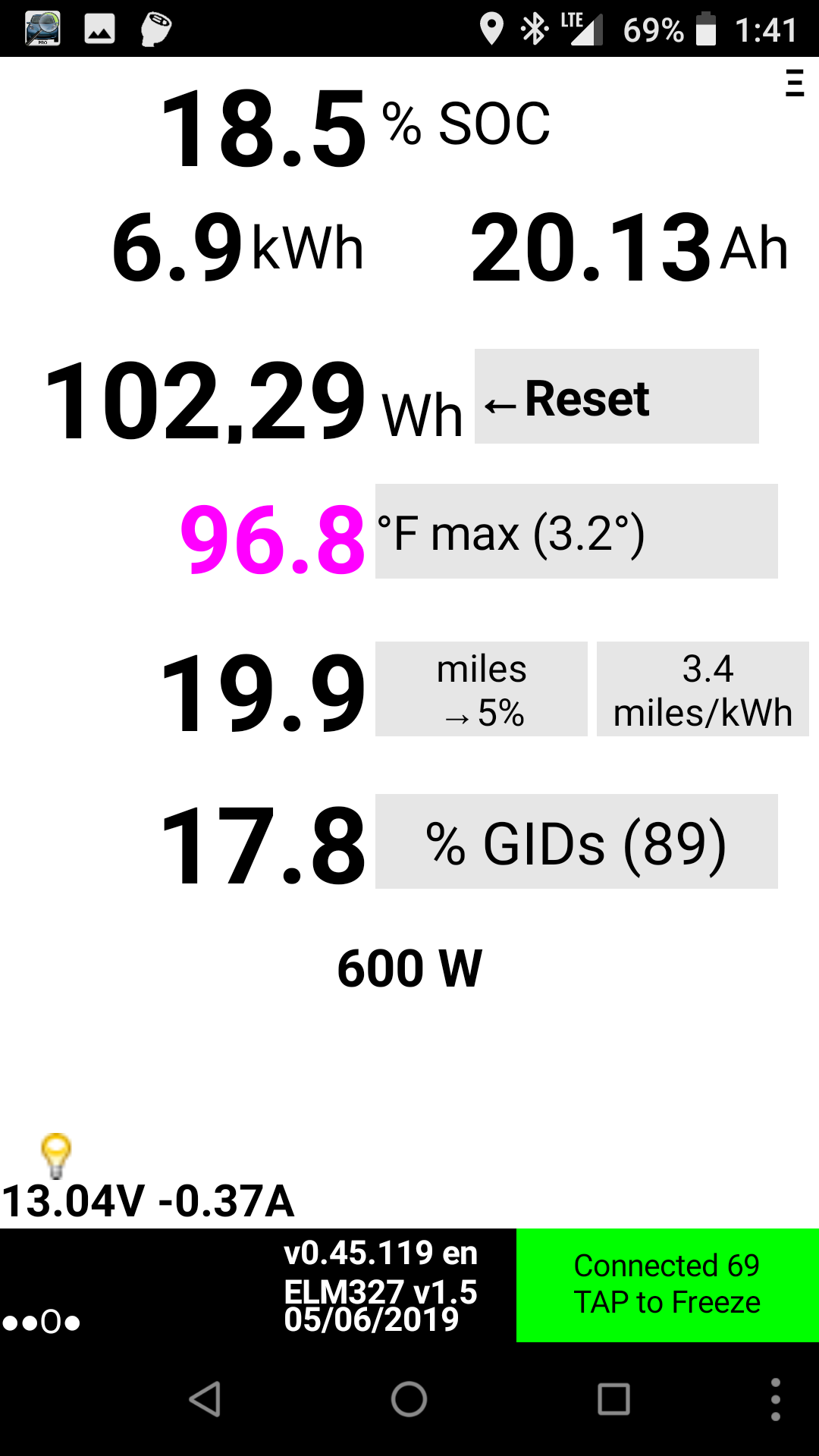819x1456 pixels.
Task: Reset the Wh energy counter
Action: pyautogui.click(x=616, y=397)
